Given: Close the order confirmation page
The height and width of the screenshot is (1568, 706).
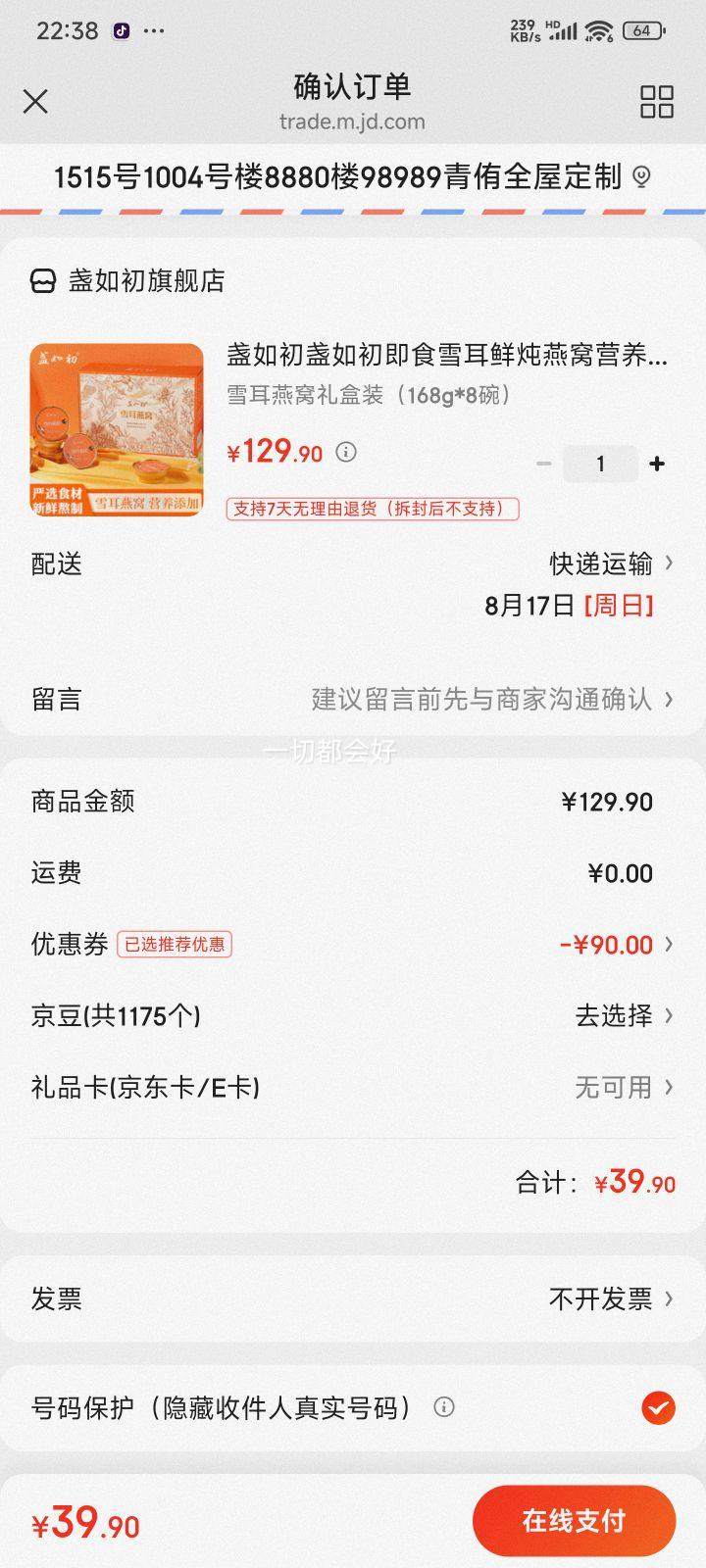Looking at the screenshot, I should coord(35,101).
